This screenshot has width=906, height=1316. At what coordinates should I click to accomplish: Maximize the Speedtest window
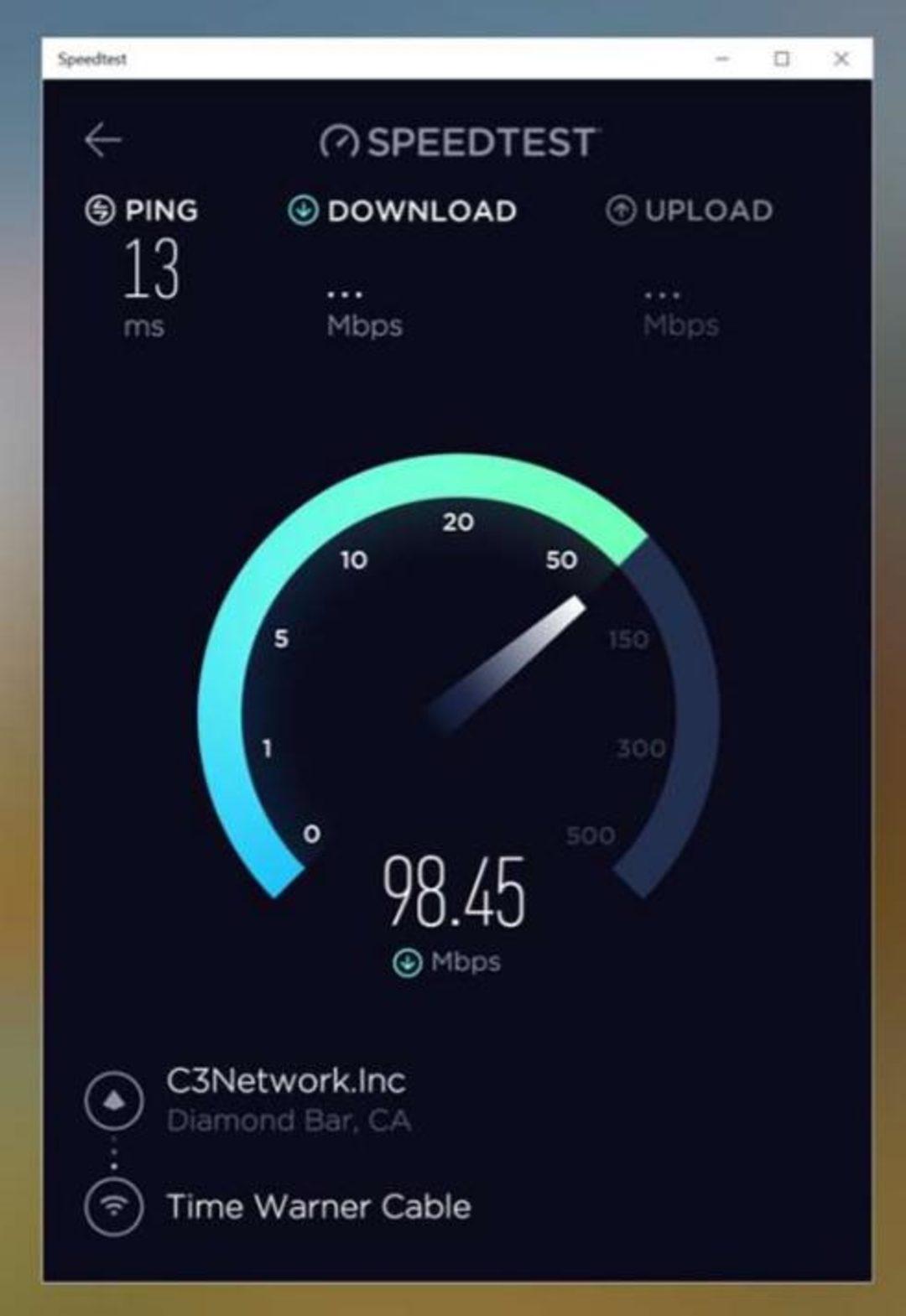782,59
